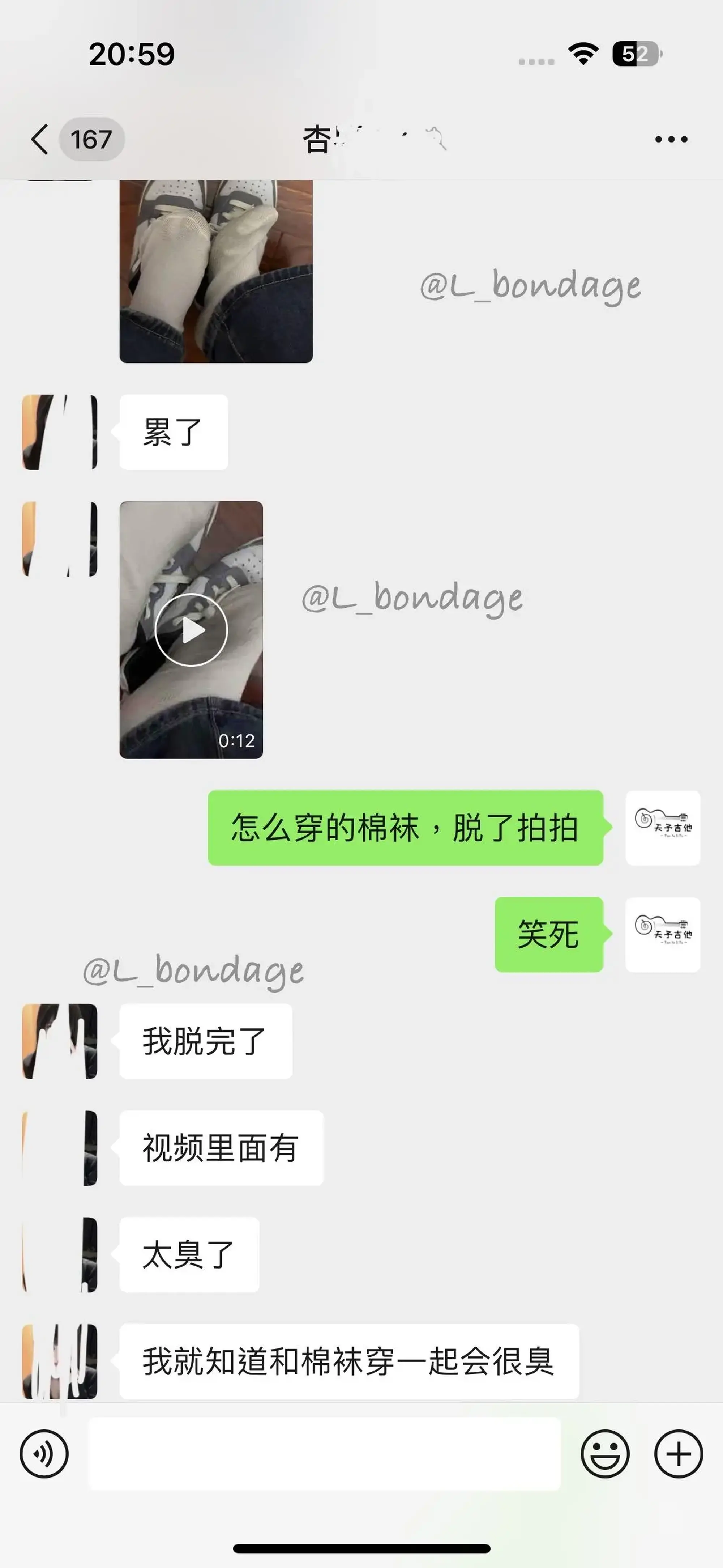Go back to the chat list
This screenshot has width=723, height=1568.
(x=40, y=139)
